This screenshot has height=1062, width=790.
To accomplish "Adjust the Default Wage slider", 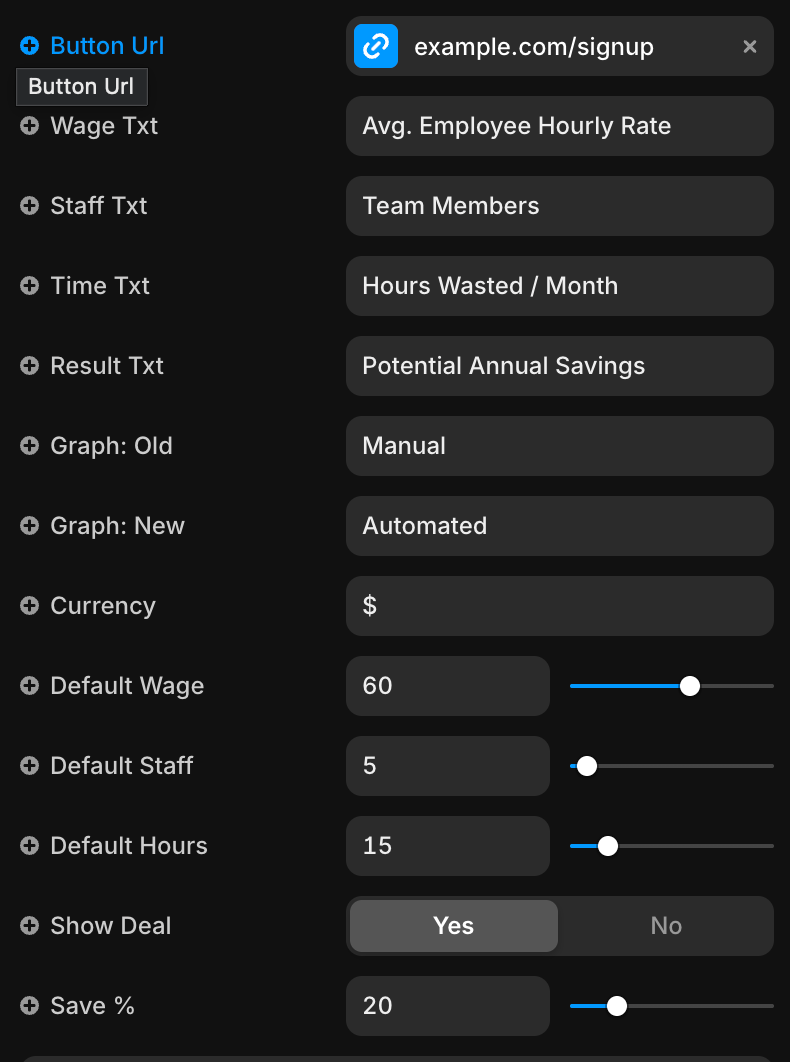I will [x=689, y=686].
